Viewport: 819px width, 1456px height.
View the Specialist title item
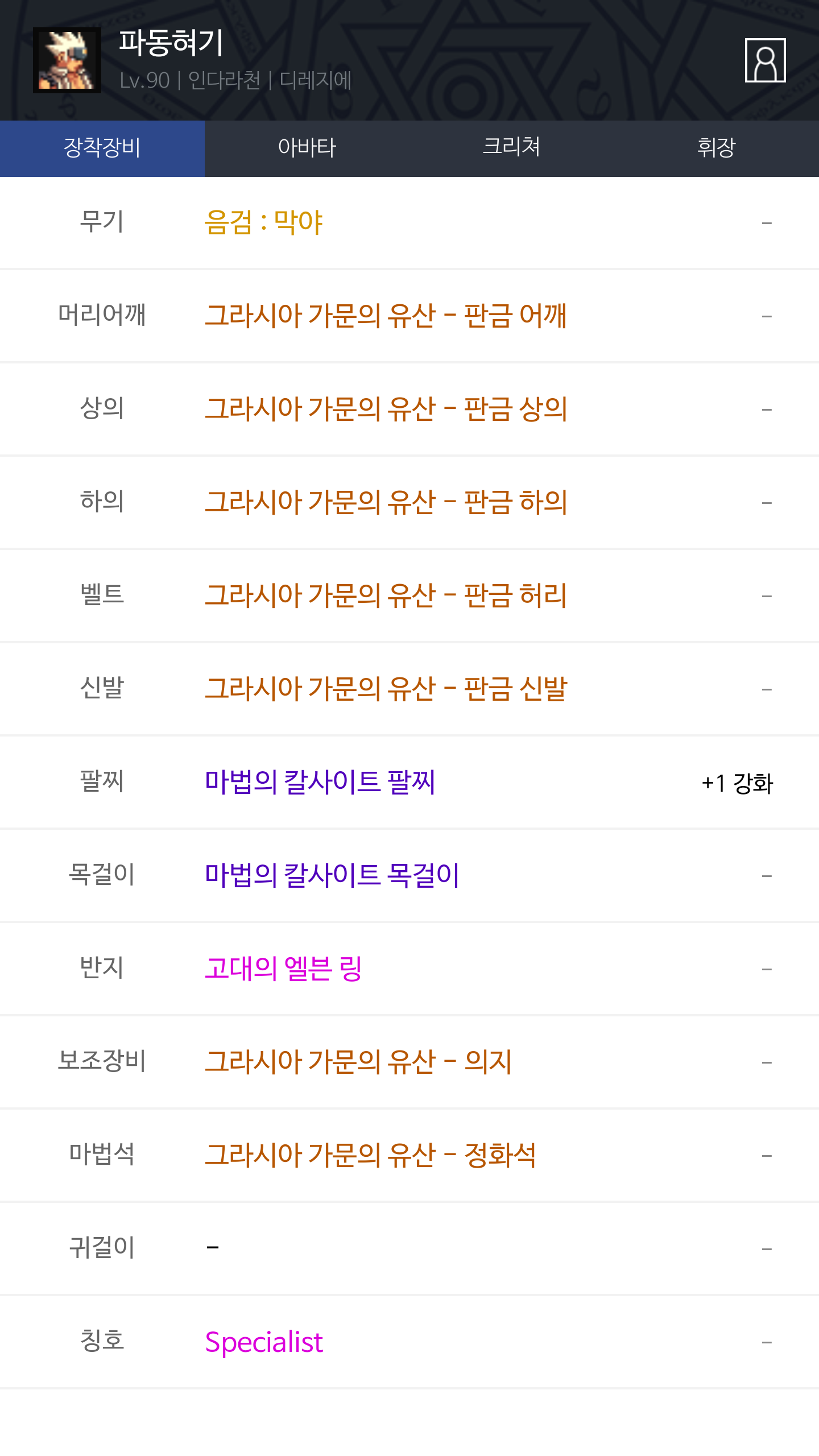(x=264, y=1342)
